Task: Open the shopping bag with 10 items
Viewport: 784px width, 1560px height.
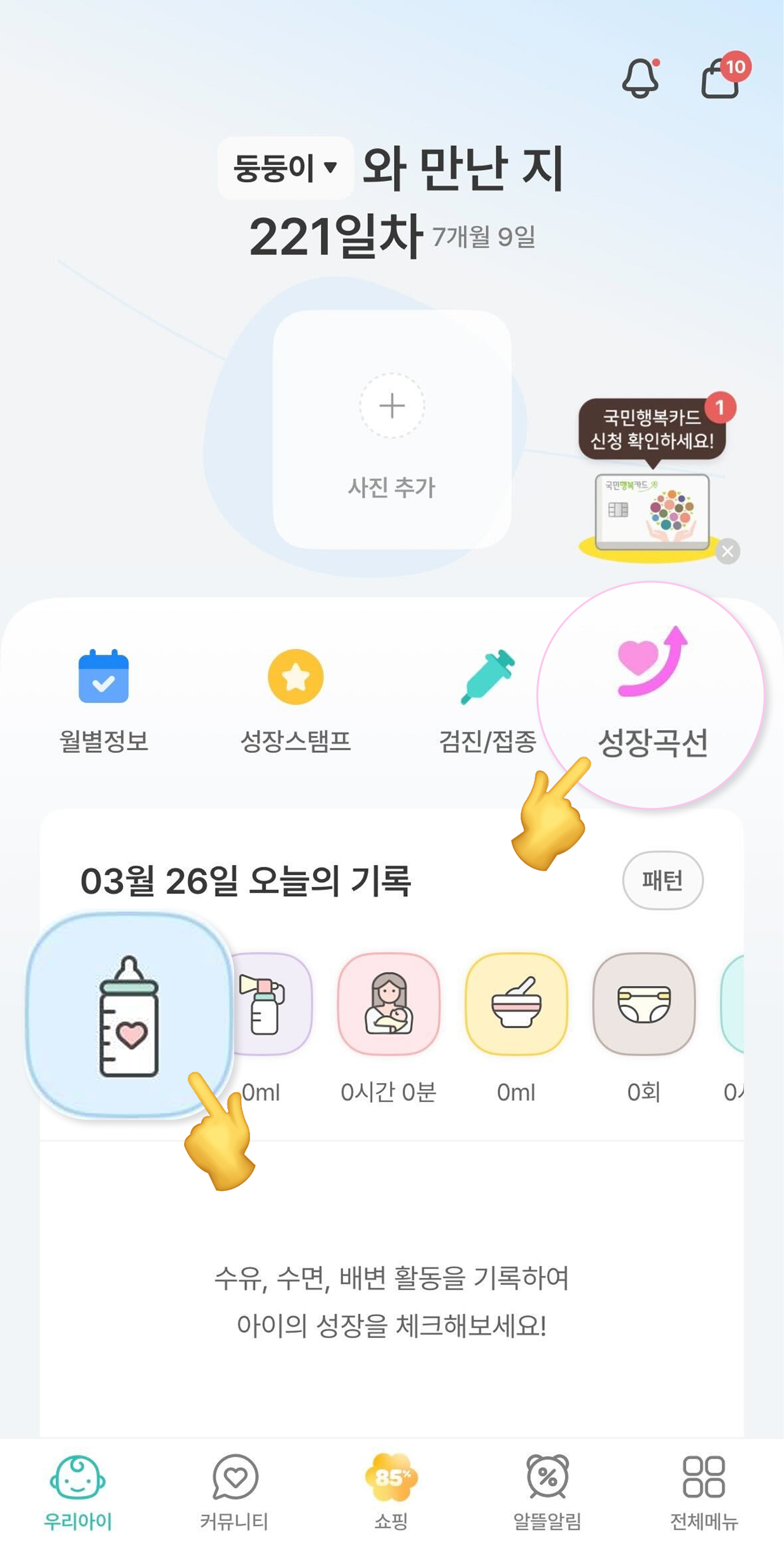Action: point(721,78)
